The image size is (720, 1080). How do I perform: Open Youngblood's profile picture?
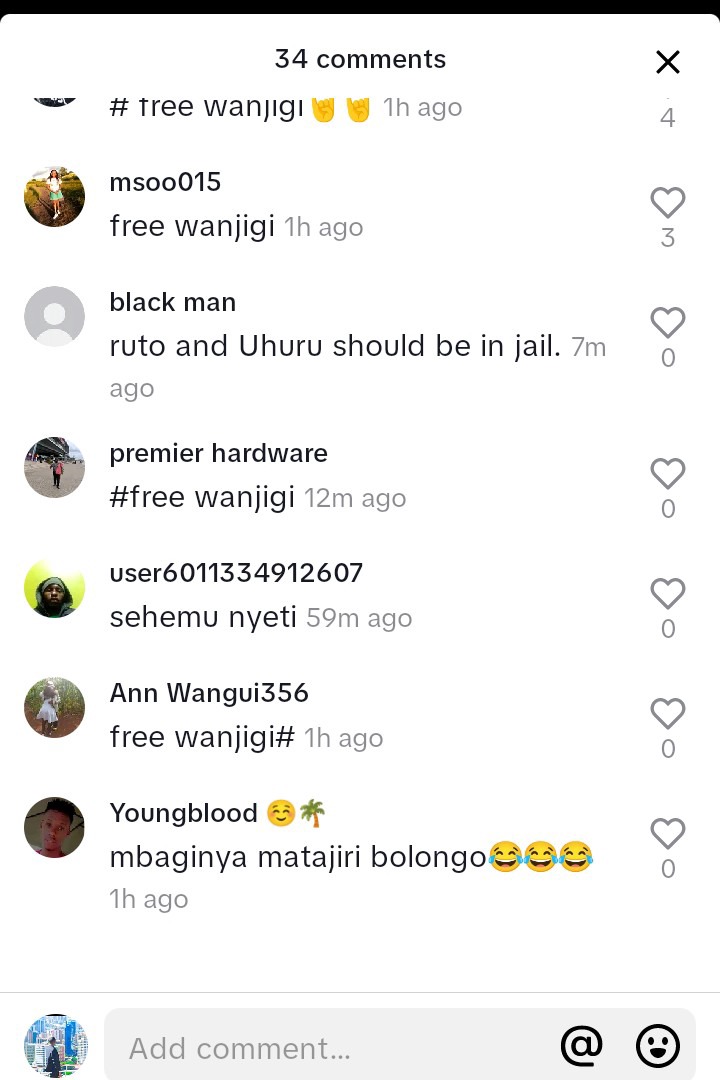pos(54,827)
